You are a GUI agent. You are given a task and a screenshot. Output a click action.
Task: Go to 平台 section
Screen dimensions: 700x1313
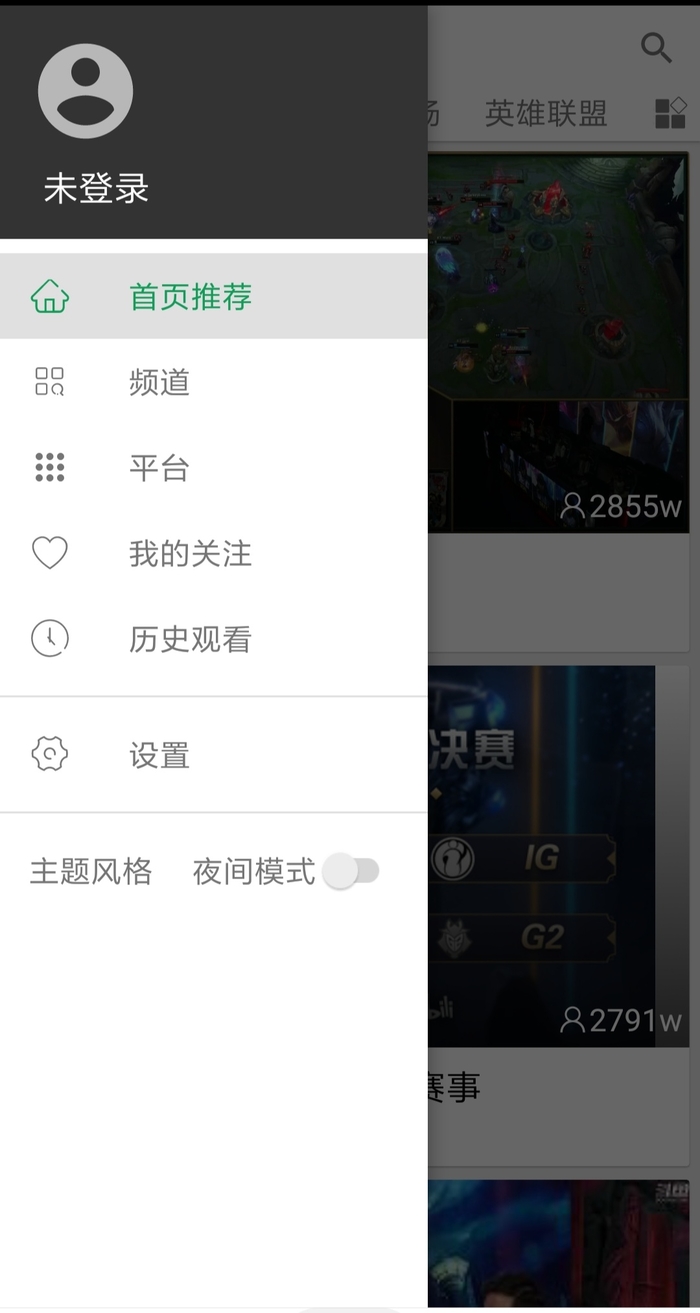[x=159, y=468]
